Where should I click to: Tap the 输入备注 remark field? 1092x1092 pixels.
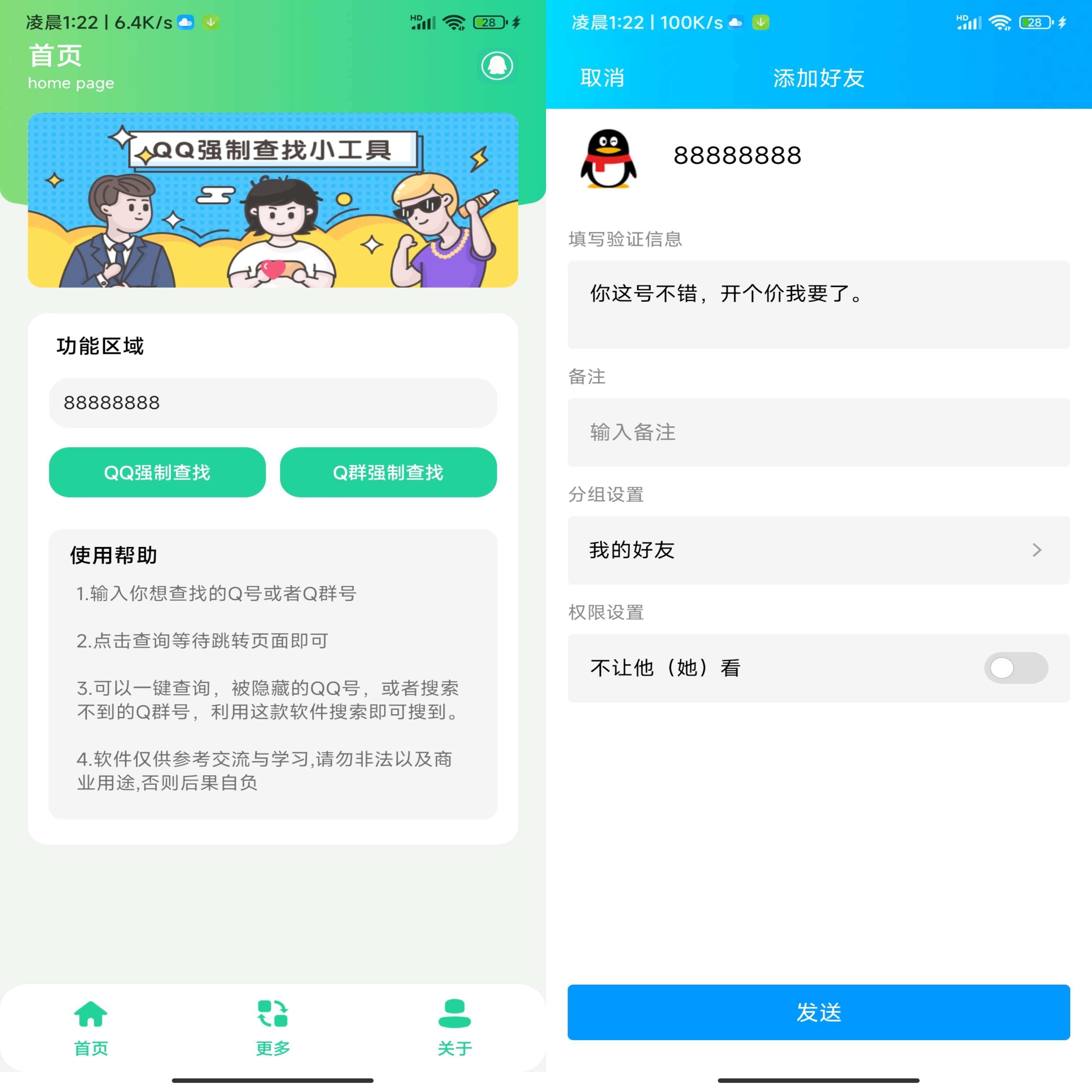coord(818,432)
